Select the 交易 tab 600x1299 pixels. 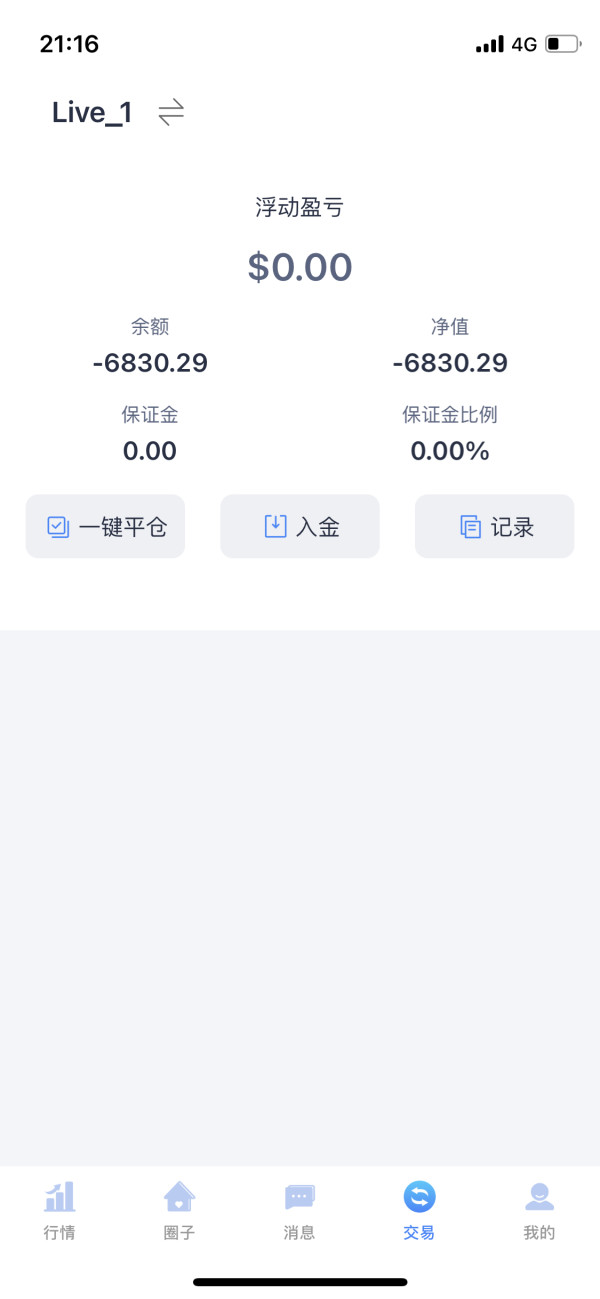coord(419,1208)
